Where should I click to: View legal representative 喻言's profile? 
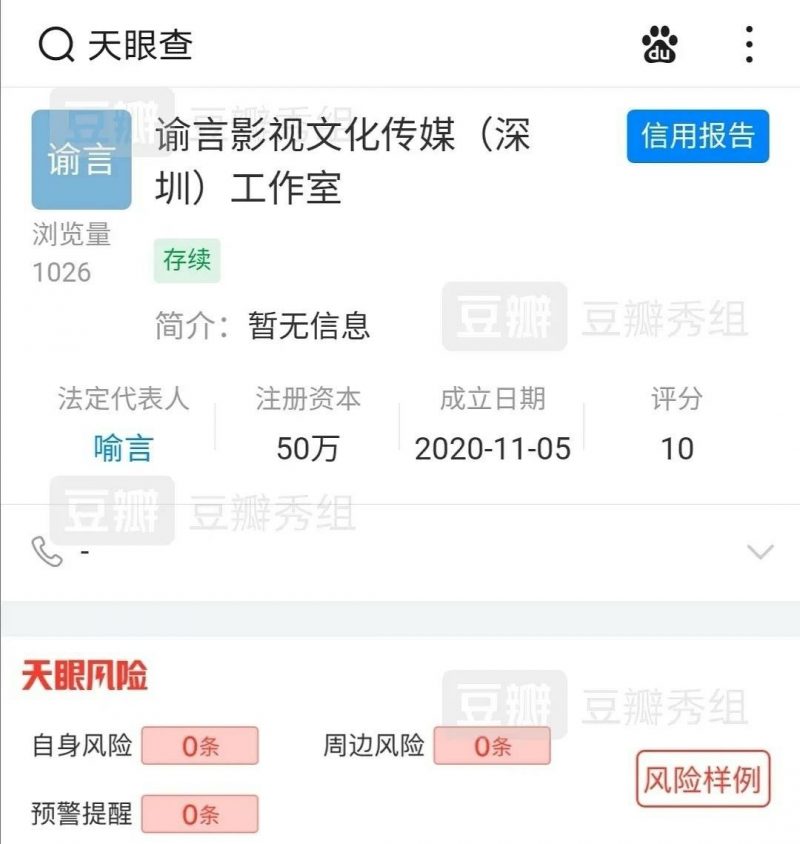pos(123,448)
